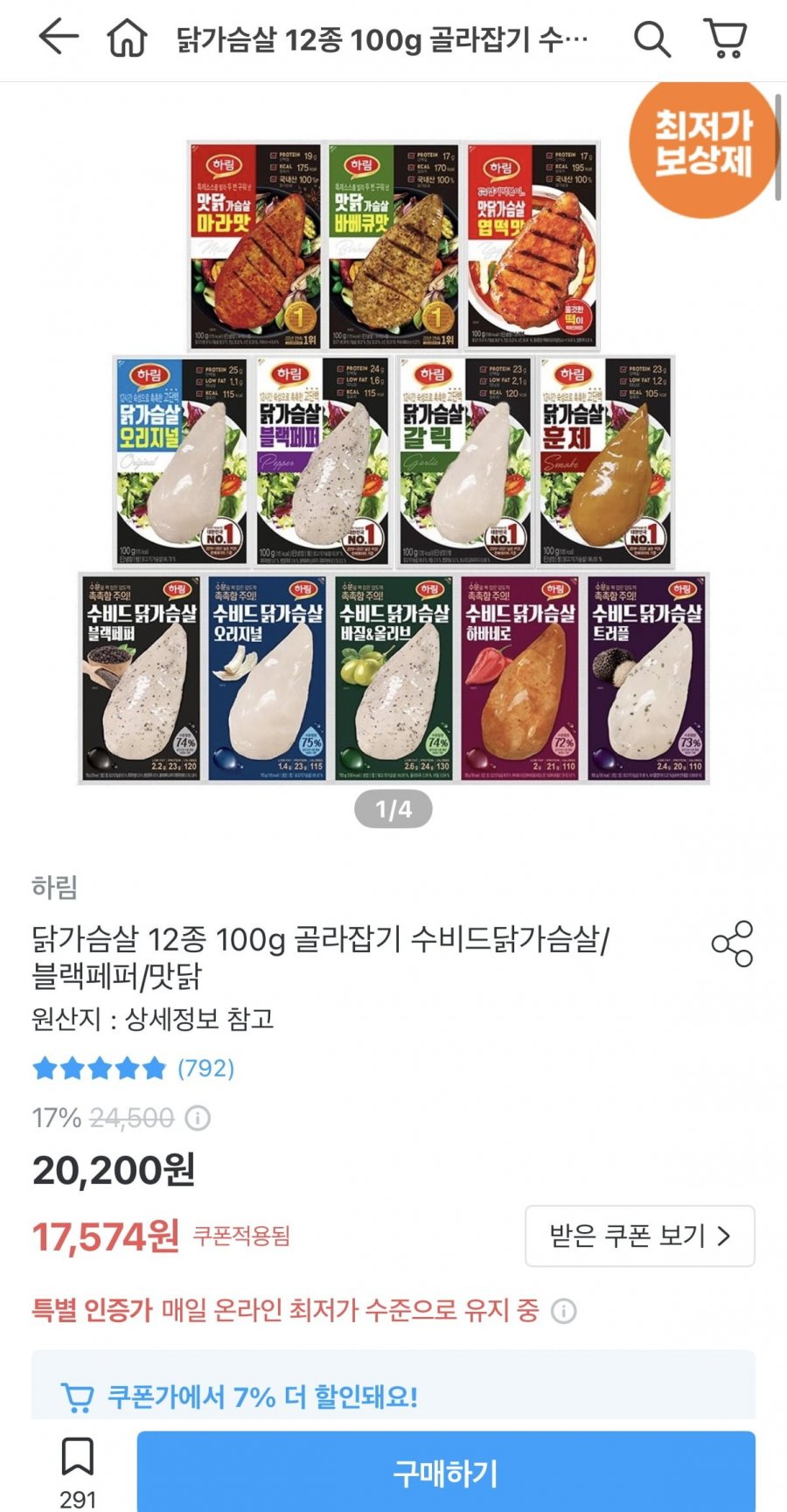Show info about the 24,500 original price
787x1512 pixels.
[x=198, y=1118]
